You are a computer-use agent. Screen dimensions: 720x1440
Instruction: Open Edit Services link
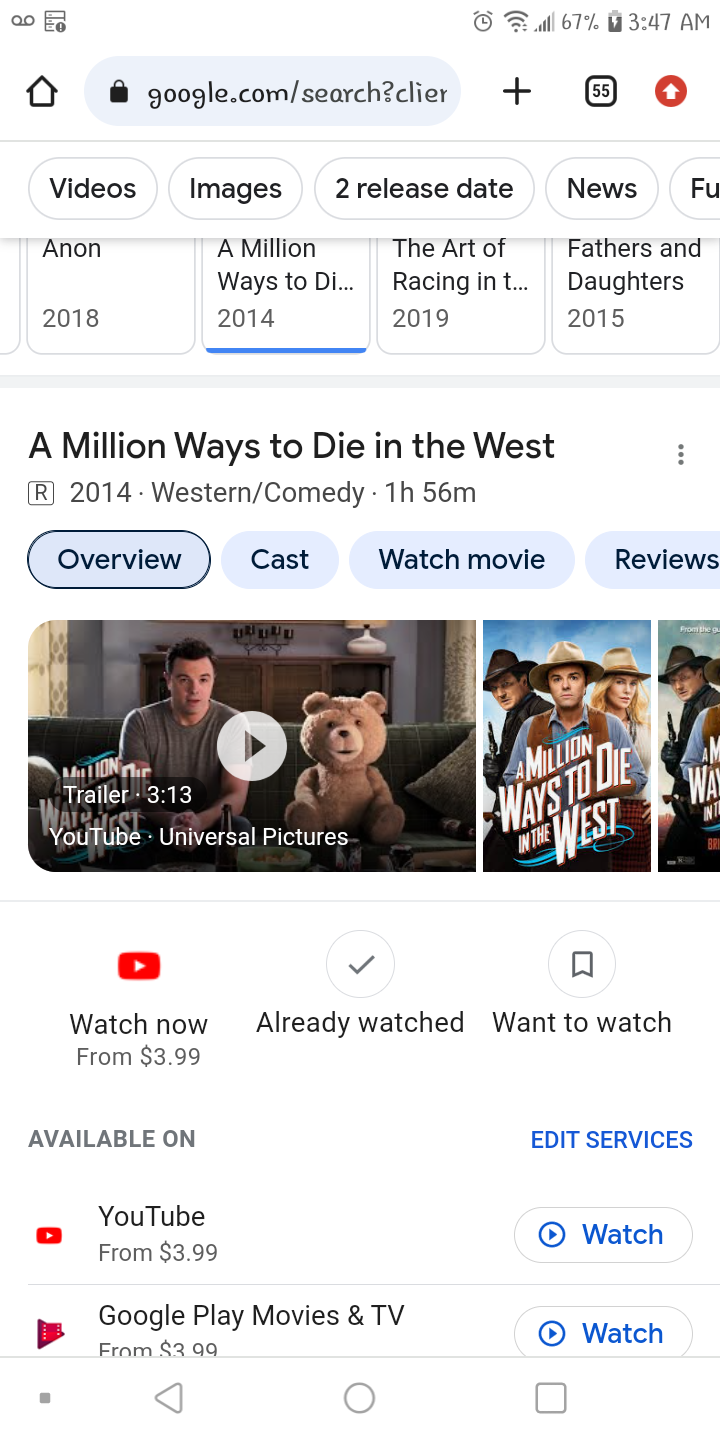tap(611, 1139)
